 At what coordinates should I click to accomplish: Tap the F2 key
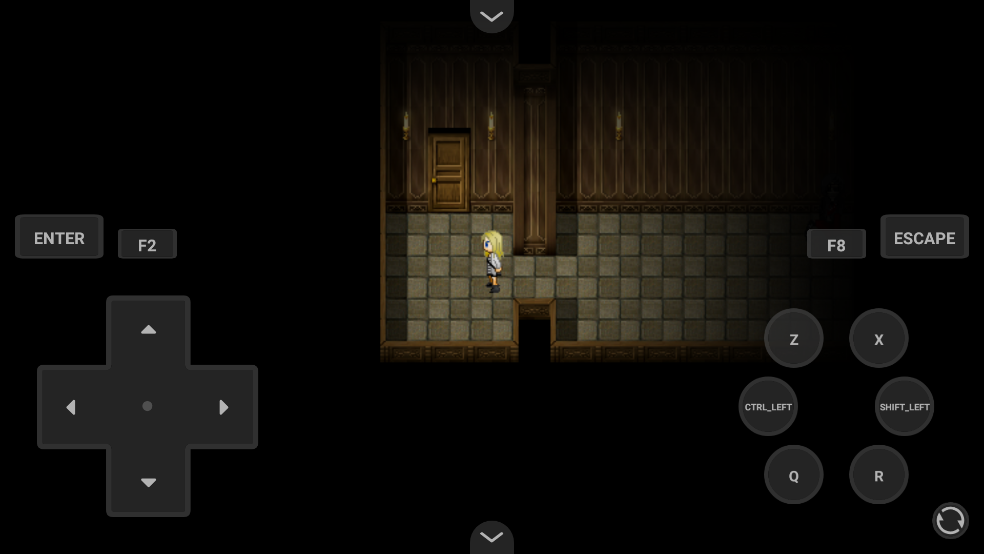tap(147, 245)
